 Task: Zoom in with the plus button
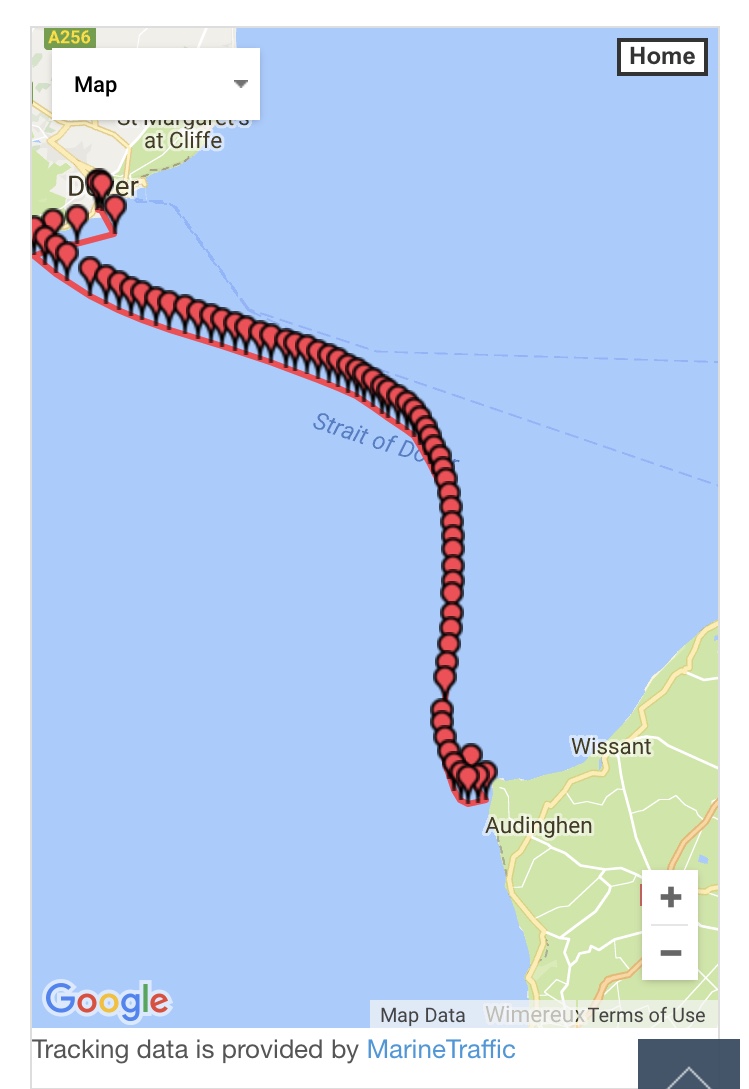671,897
